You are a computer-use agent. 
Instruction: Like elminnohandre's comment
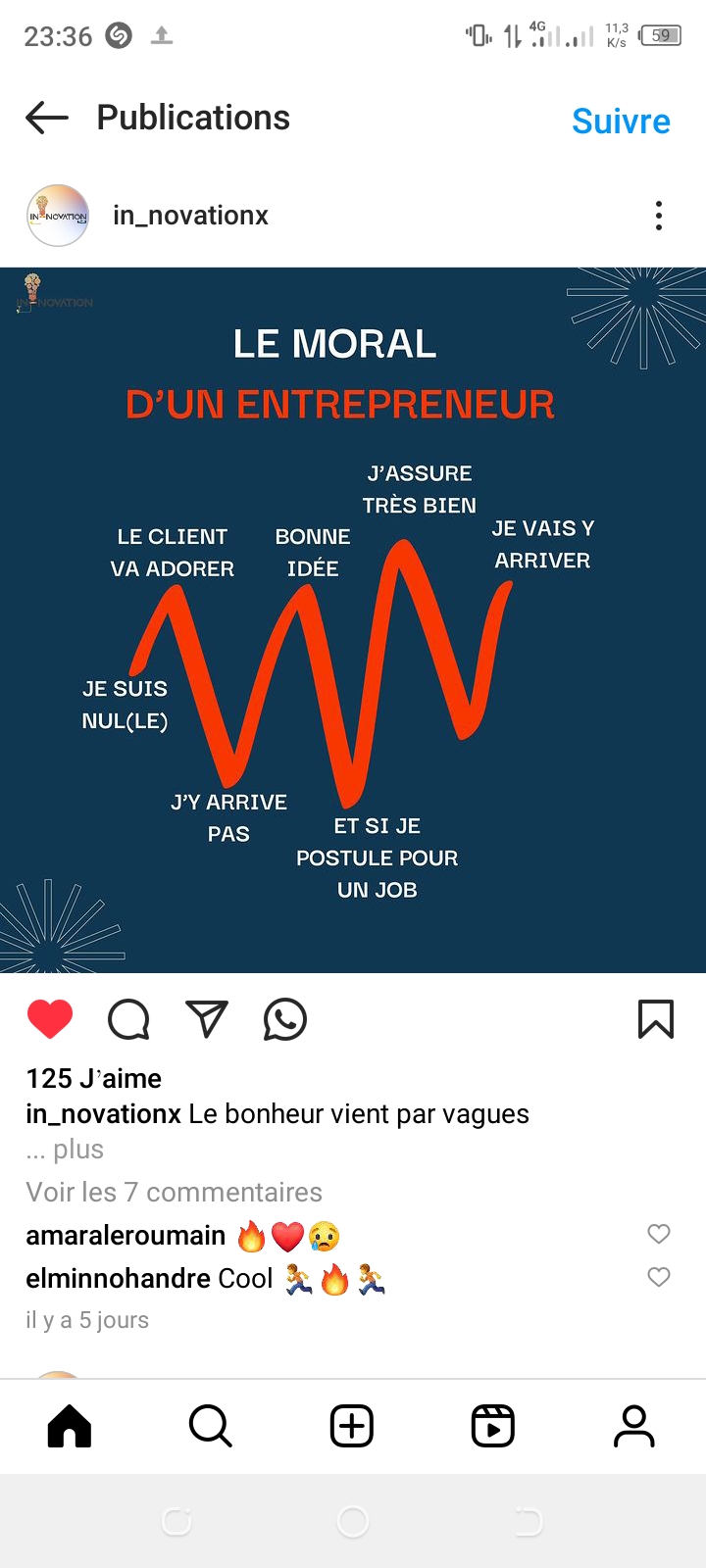(x=659, y=1277)
